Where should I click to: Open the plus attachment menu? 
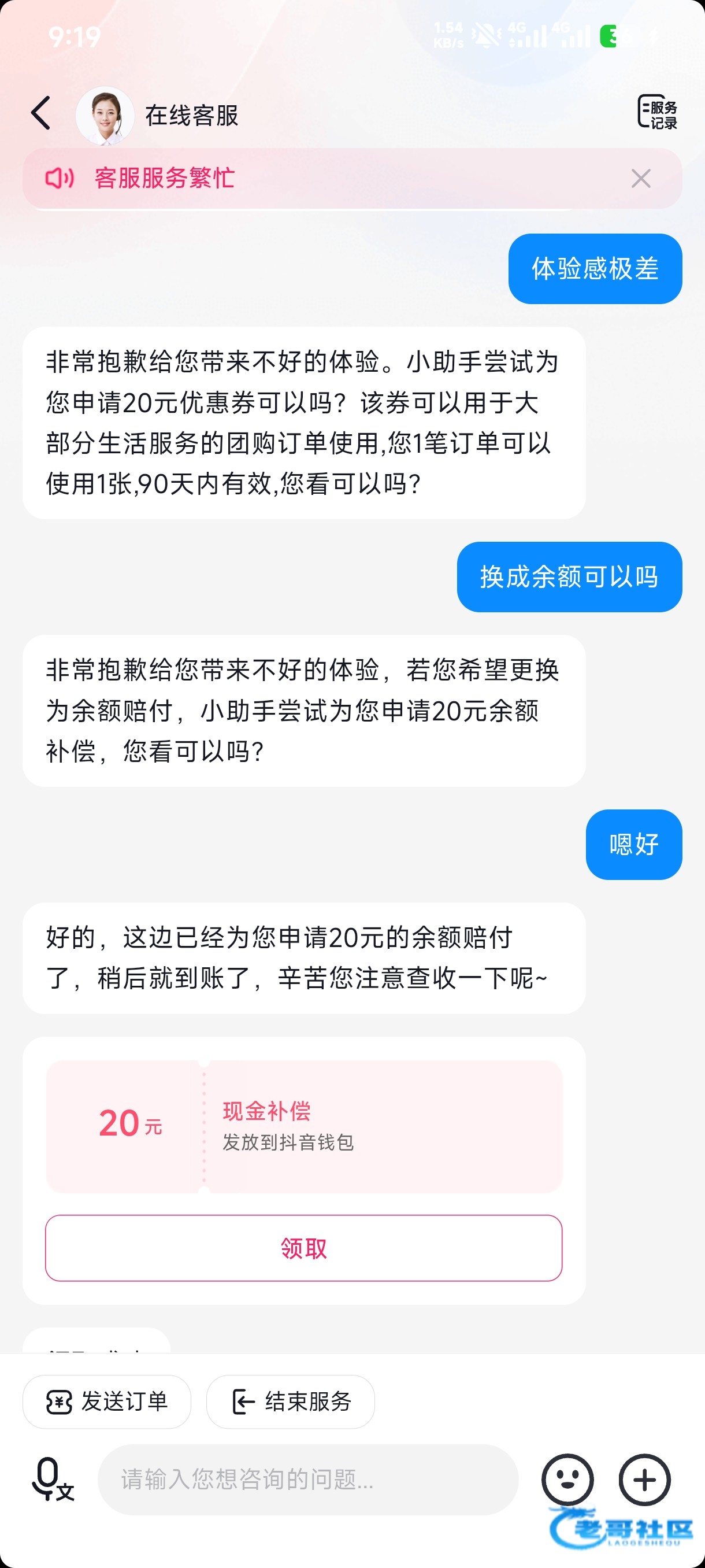coord(644,1479)
